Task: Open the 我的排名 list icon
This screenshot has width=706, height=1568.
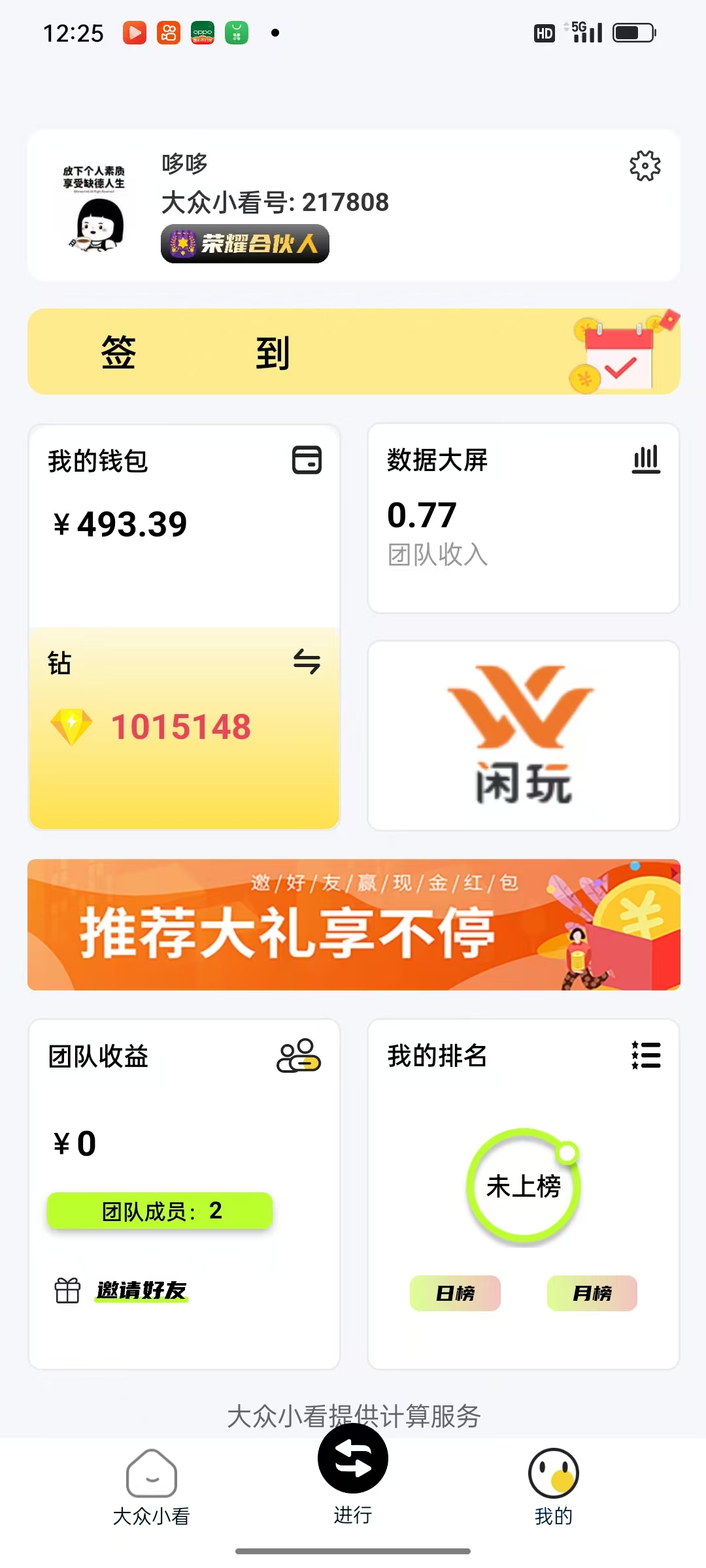Action: 646,1055
